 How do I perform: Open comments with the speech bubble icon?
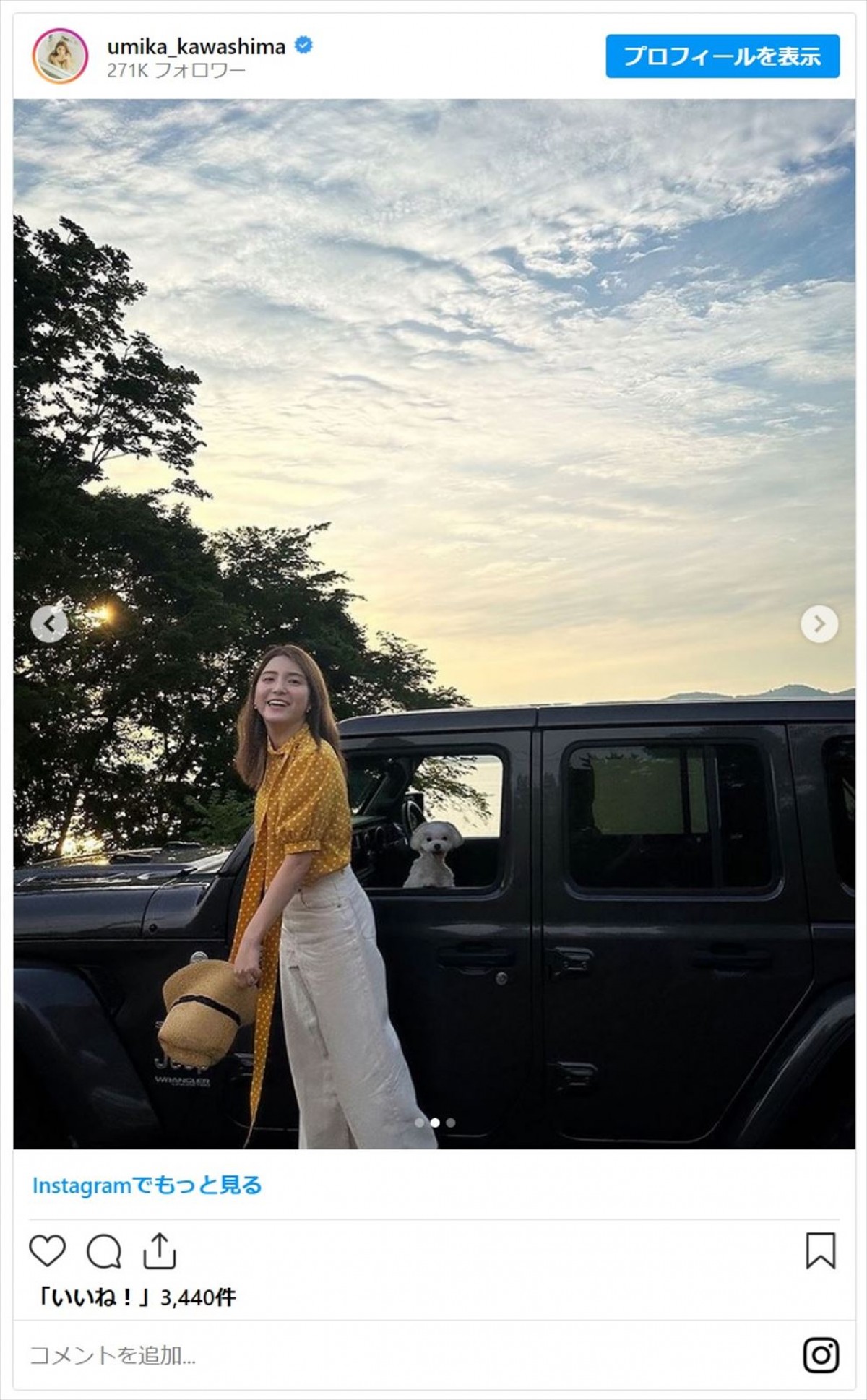pos(104,1250)
